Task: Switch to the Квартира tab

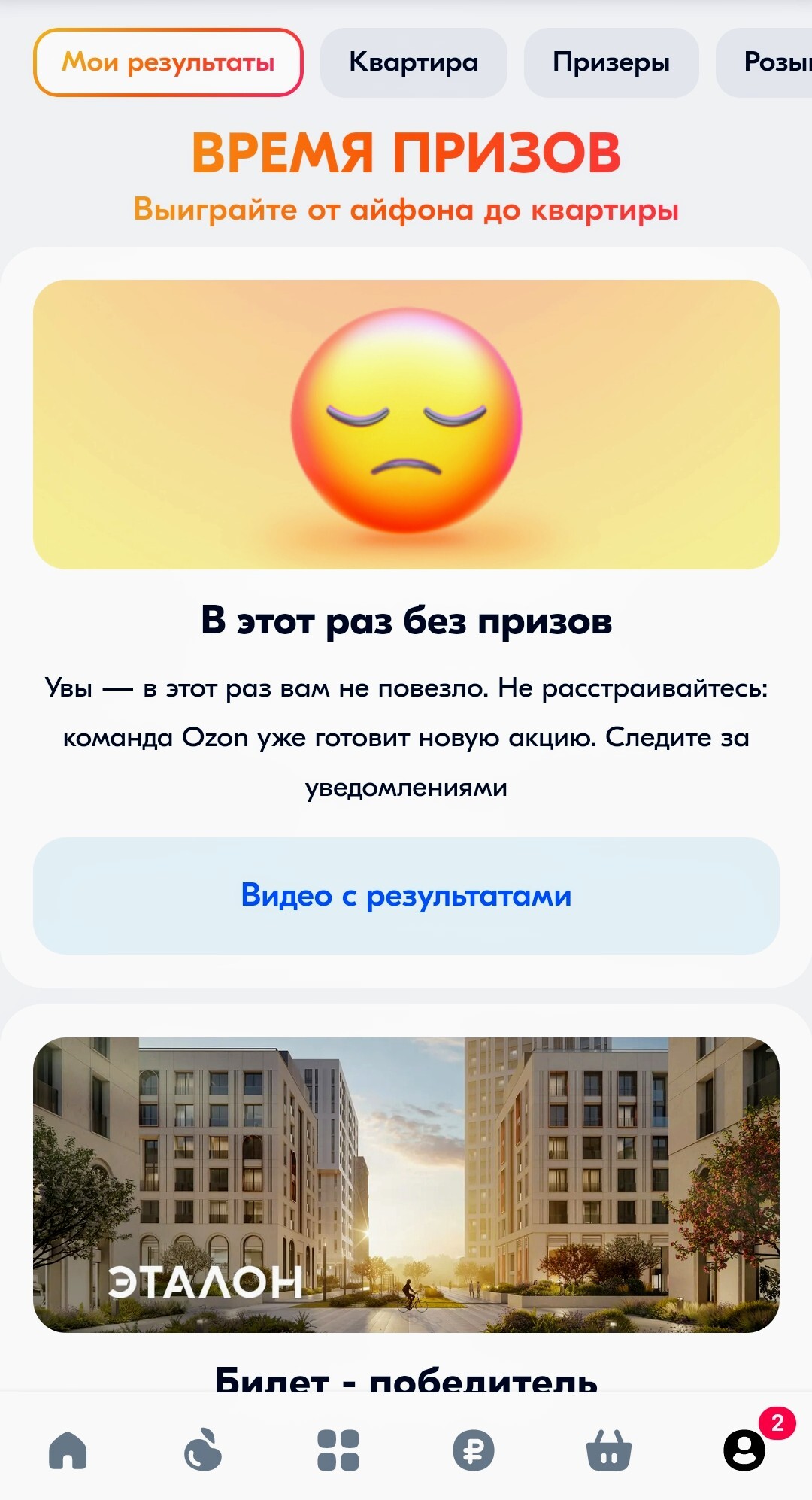Action: 414,62
